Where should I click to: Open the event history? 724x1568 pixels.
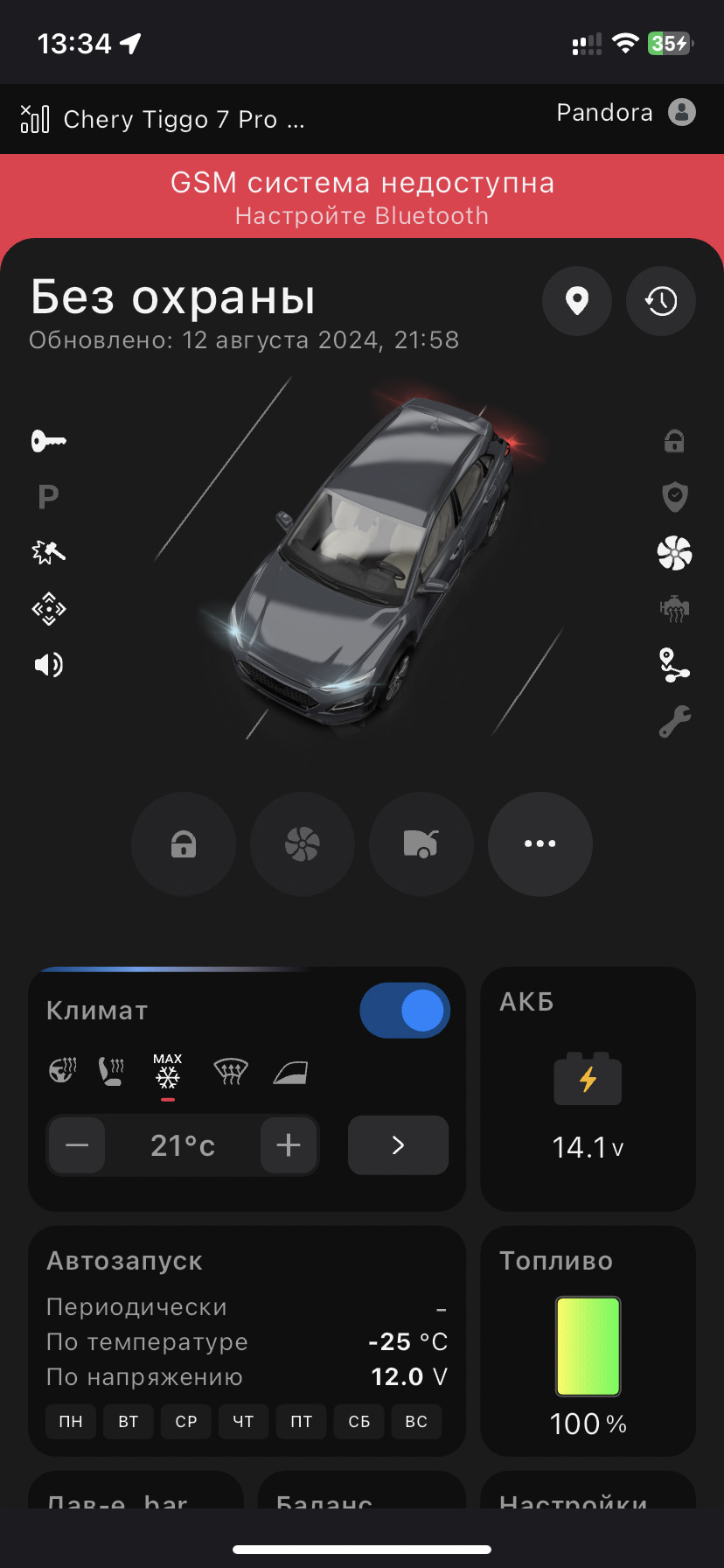point(661,301)
